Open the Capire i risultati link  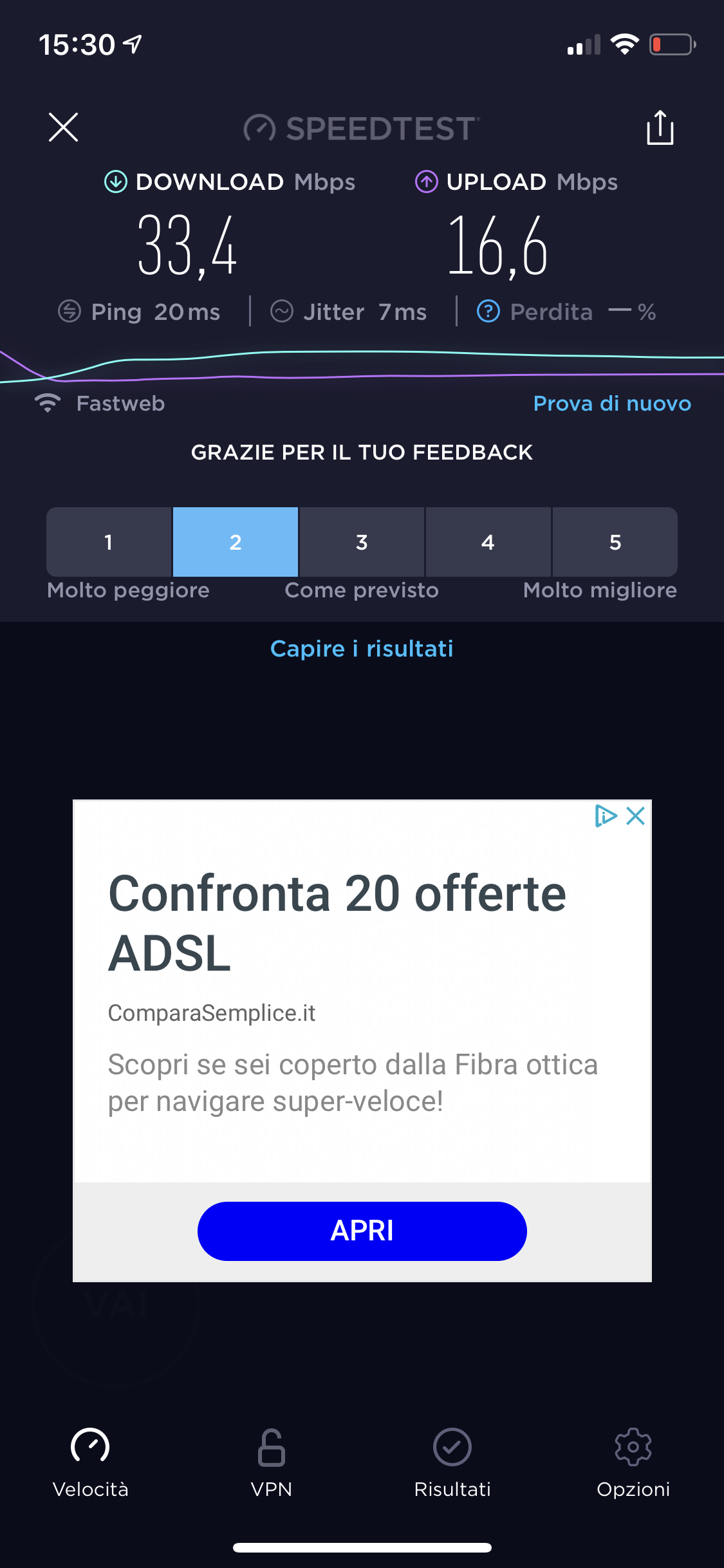pyautogui.click(x=362, y=649)
